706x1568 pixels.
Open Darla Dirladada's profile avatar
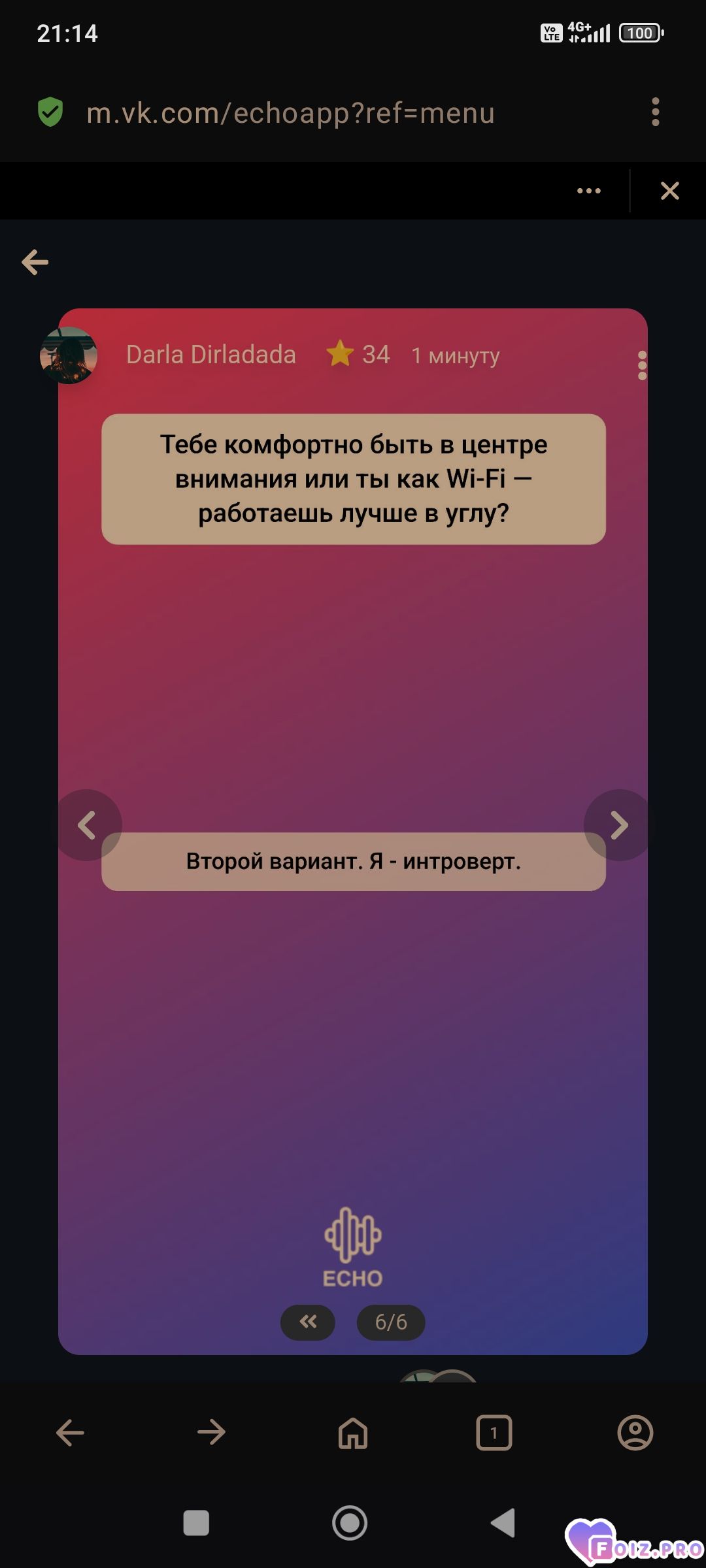point(69,355)
